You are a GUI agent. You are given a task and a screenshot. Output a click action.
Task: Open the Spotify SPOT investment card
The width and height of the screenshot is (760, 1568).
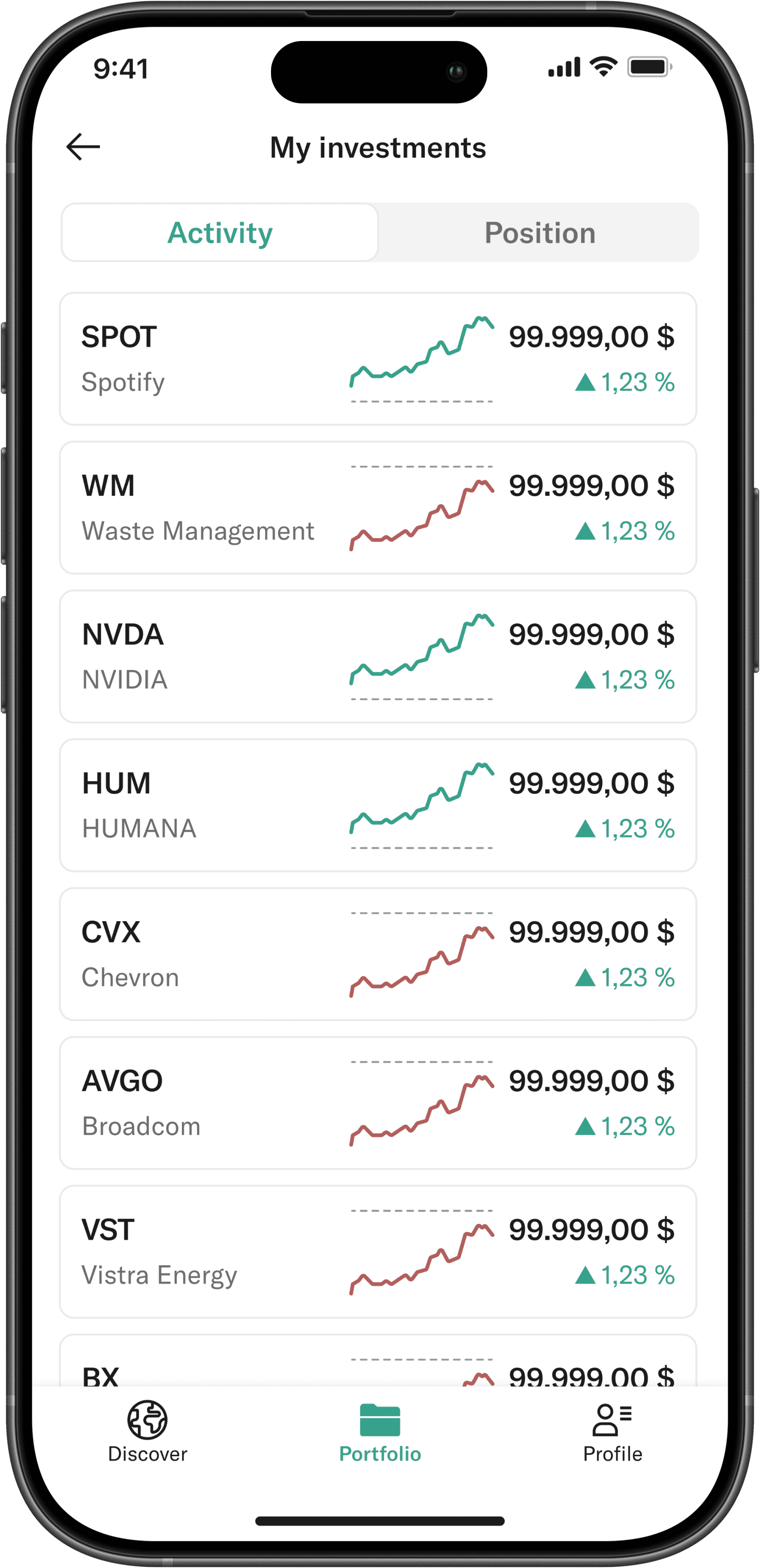(377, 358)
